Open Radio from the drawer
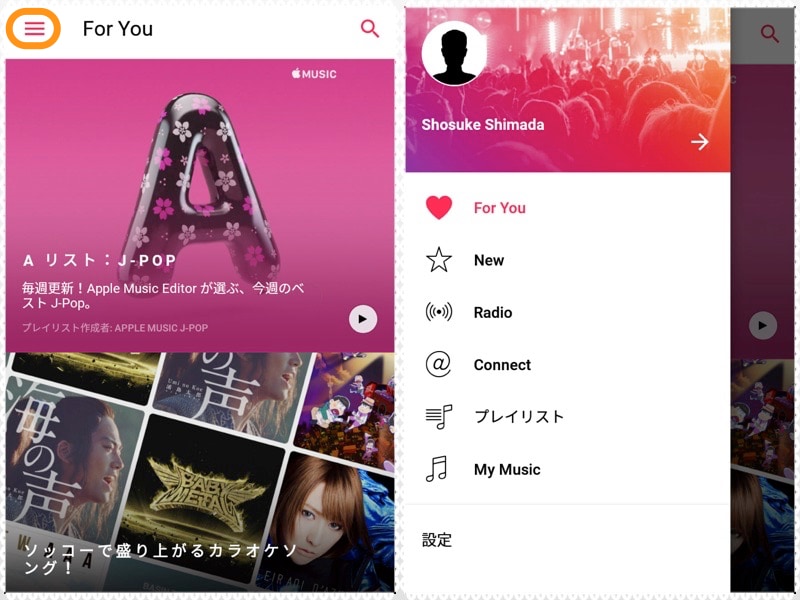The height and width of the screenshot is (600, 800). pos(492,312)
